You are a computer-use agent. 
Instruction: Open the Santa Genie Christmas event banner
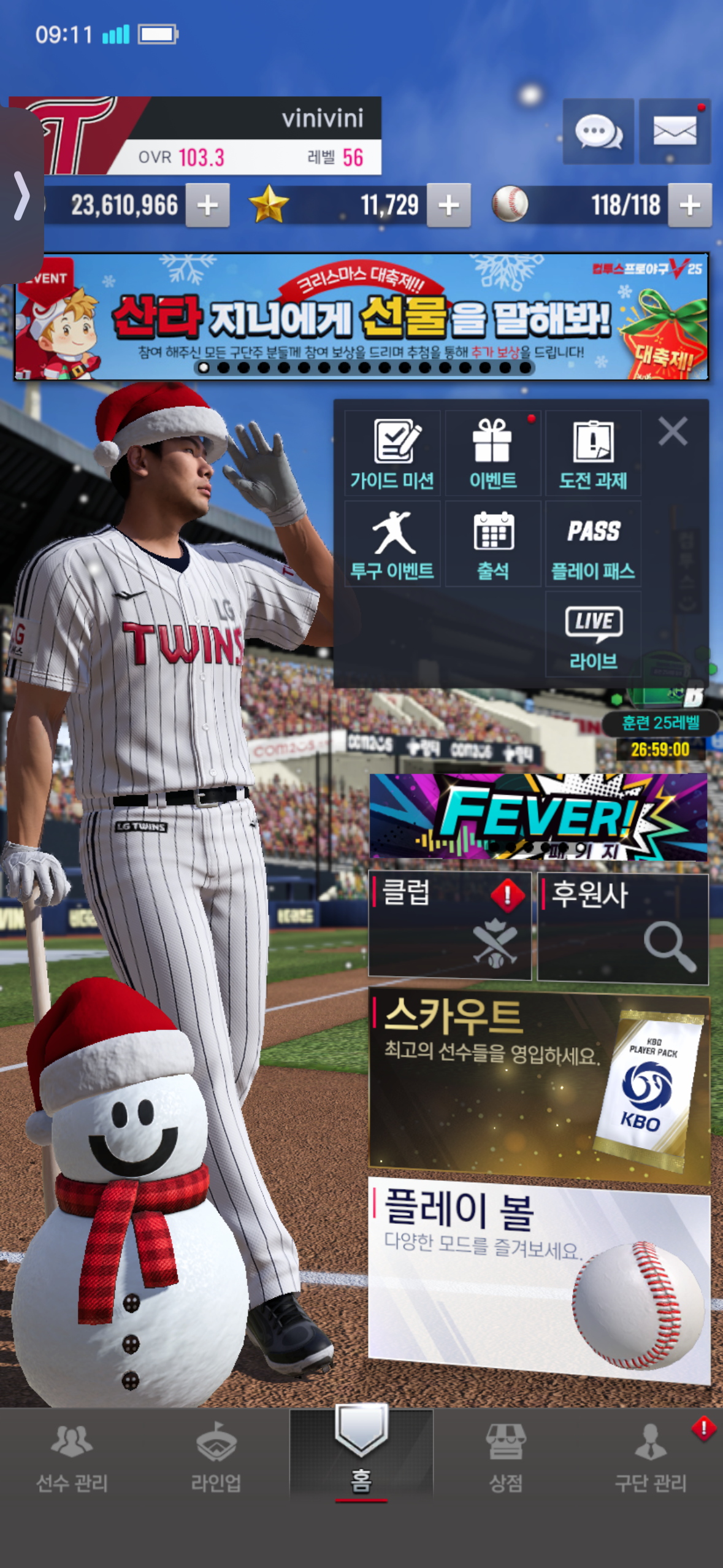tap(361, 317)
